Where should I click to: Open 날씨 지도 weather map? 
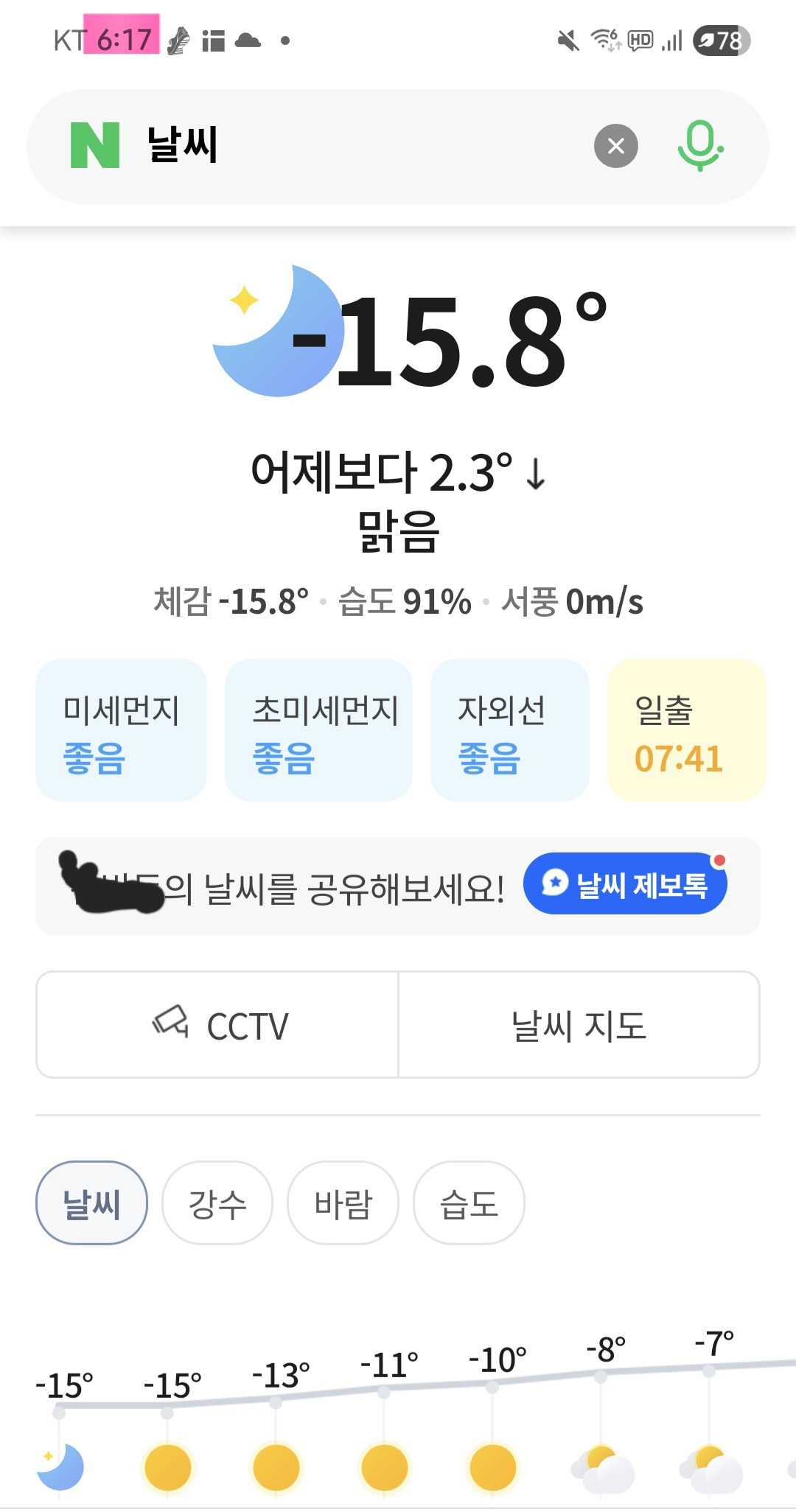[x=579, y=1025]
